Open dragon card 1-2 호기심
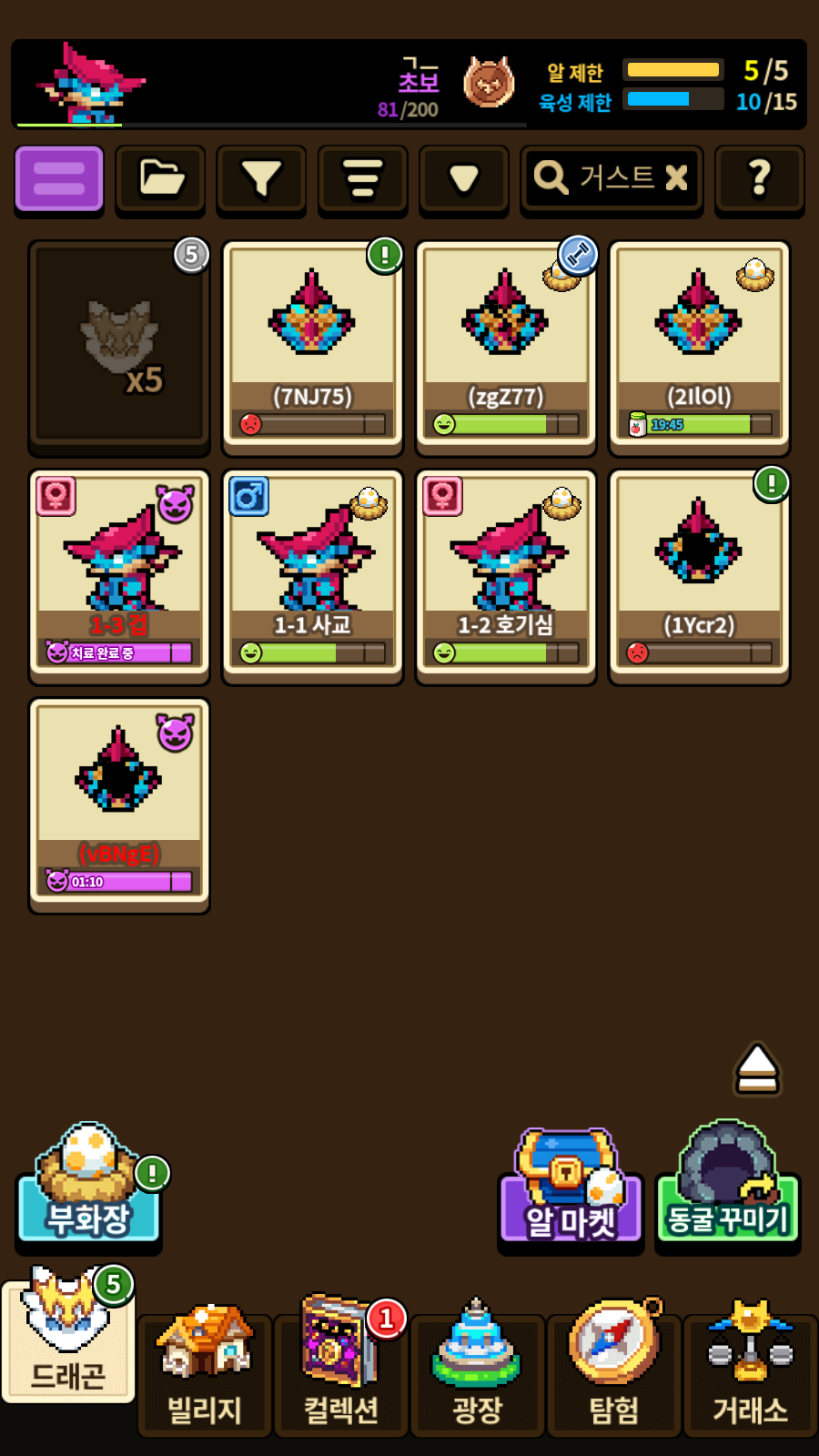 coord(505,577)
